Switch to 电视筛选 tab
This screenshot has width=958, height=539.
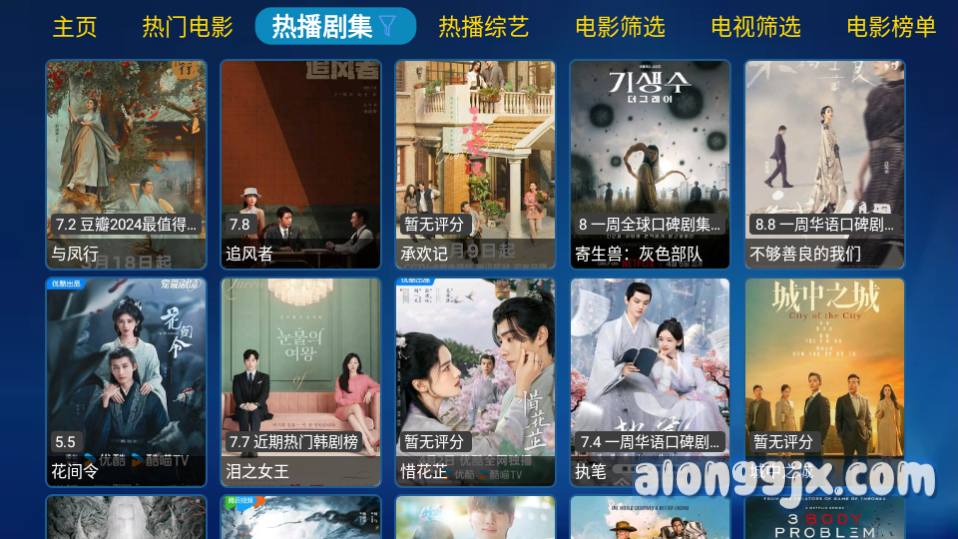[x=756, y=27]
